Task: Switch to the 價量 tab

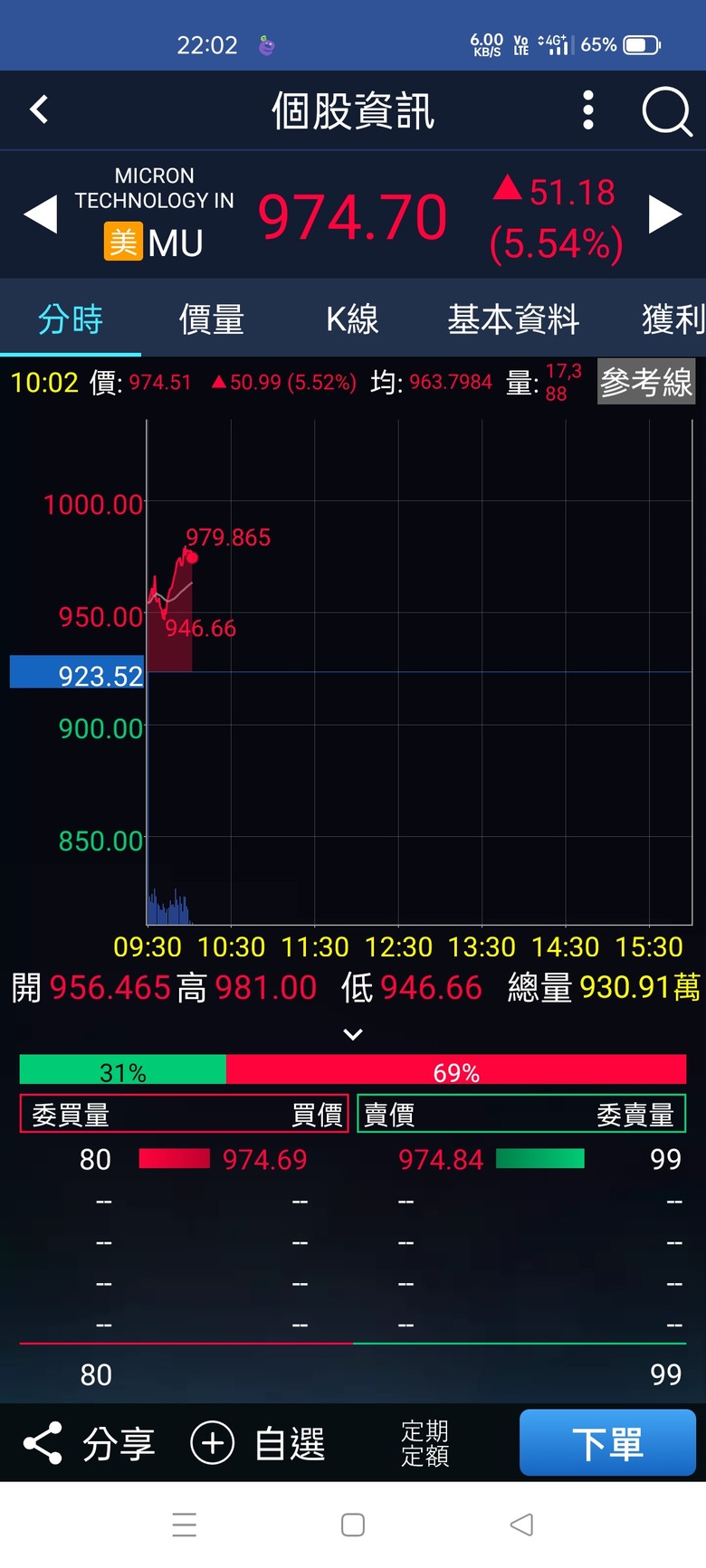Action: click(x=212, y=318)
